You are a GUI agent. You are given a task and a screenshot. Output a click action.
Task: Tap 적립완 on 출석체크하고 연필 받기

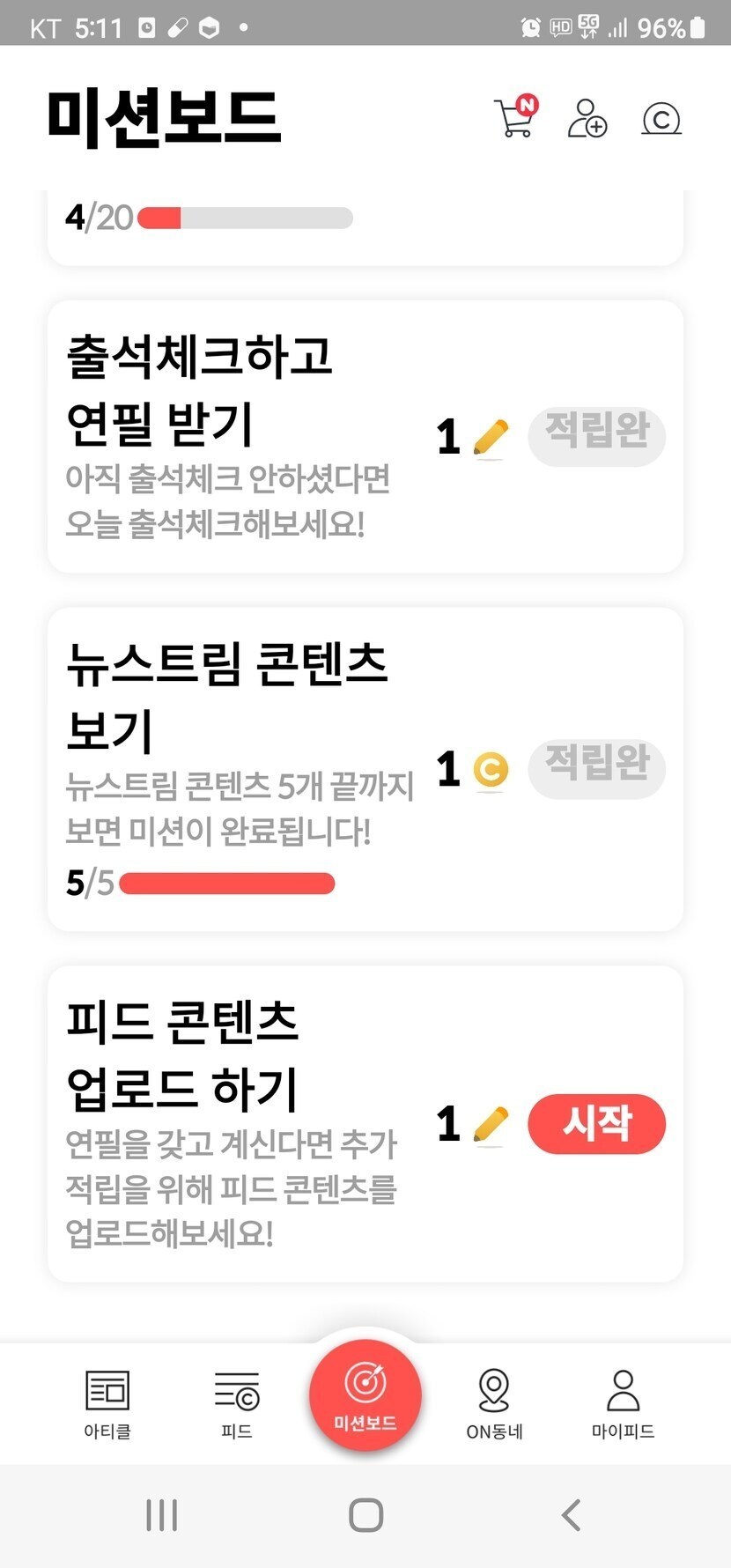(596, 436)
